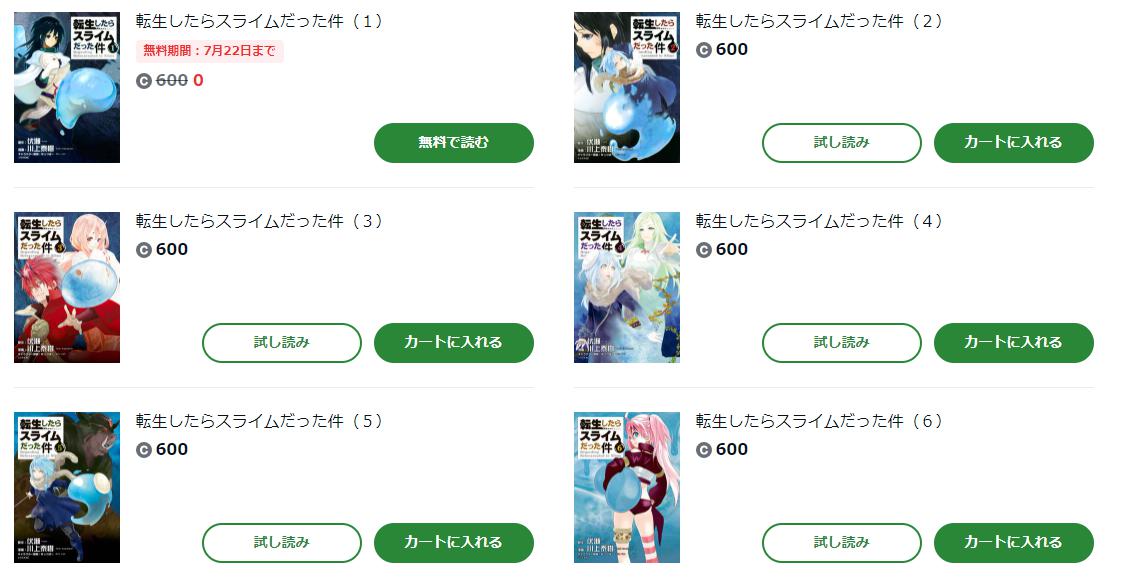The height and width of the screenshot is (577, 1125).
Task: Open 試し読み preview for volume 6
Action: (x=841, y=543)
